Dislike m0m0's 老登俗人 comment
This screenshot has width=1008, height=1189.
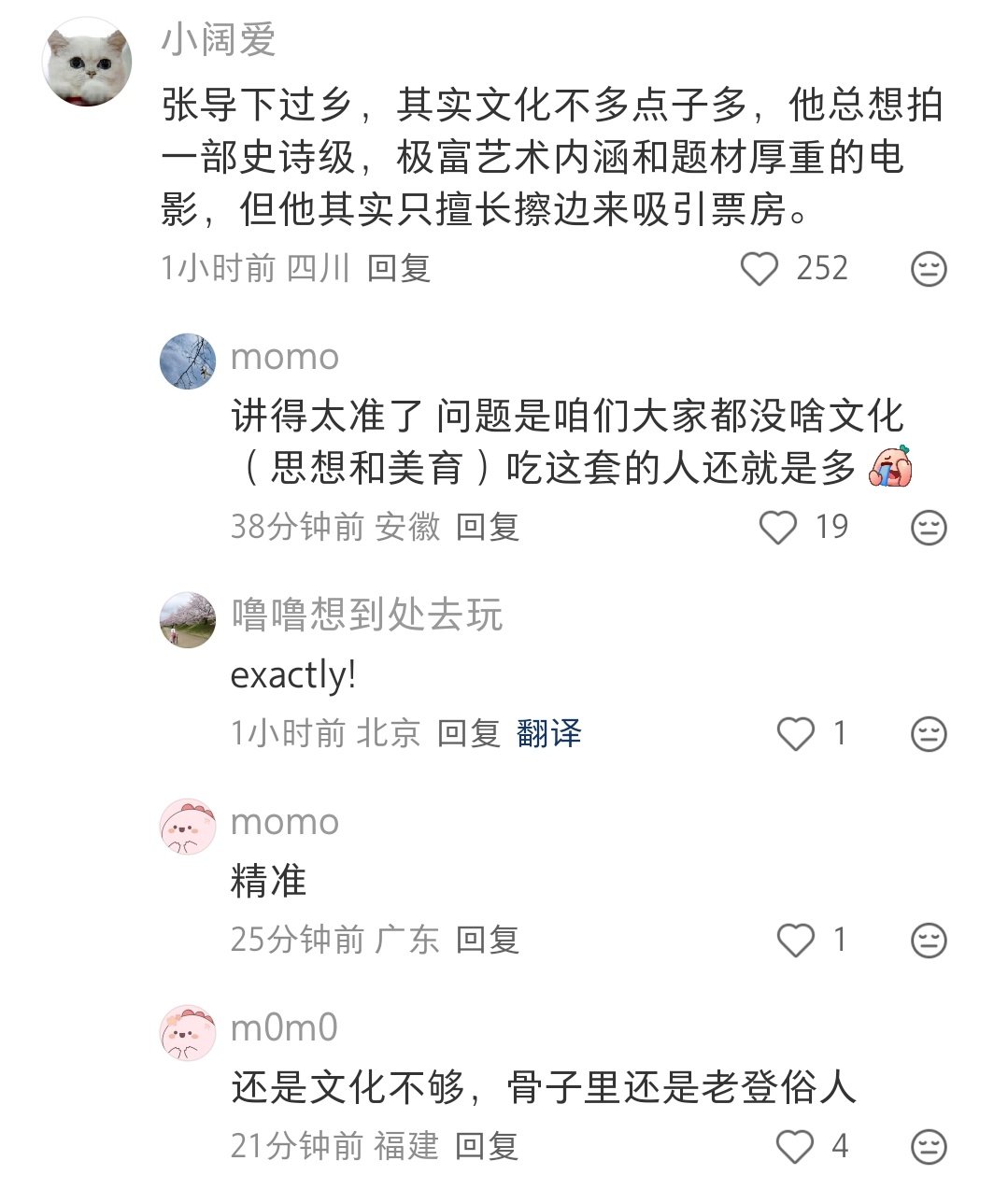[x=929, y=1147]
